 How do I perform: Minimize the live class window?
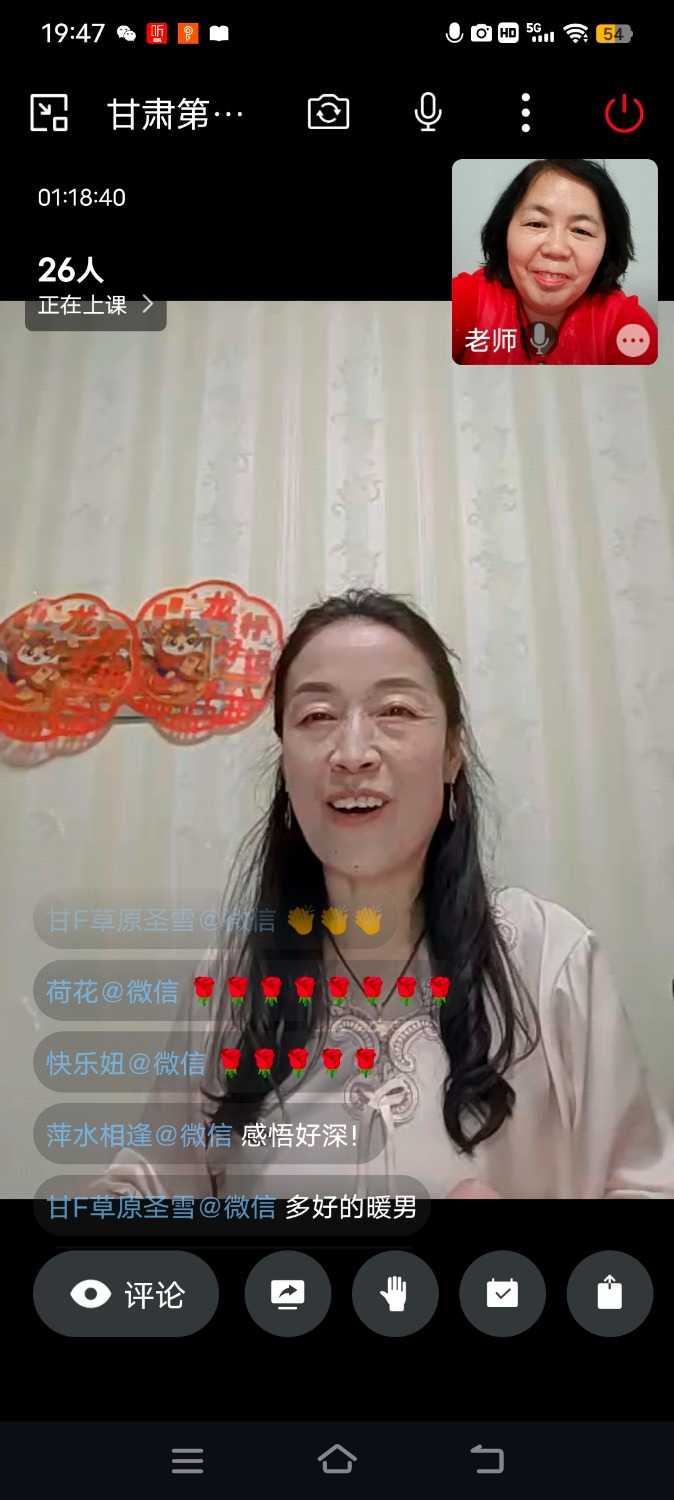pos(49,113)
